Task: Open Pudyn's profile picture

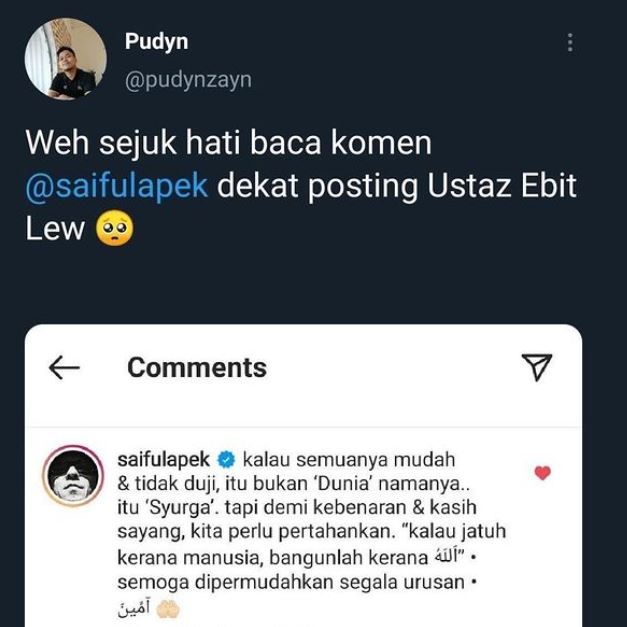Action: (65, 59)
